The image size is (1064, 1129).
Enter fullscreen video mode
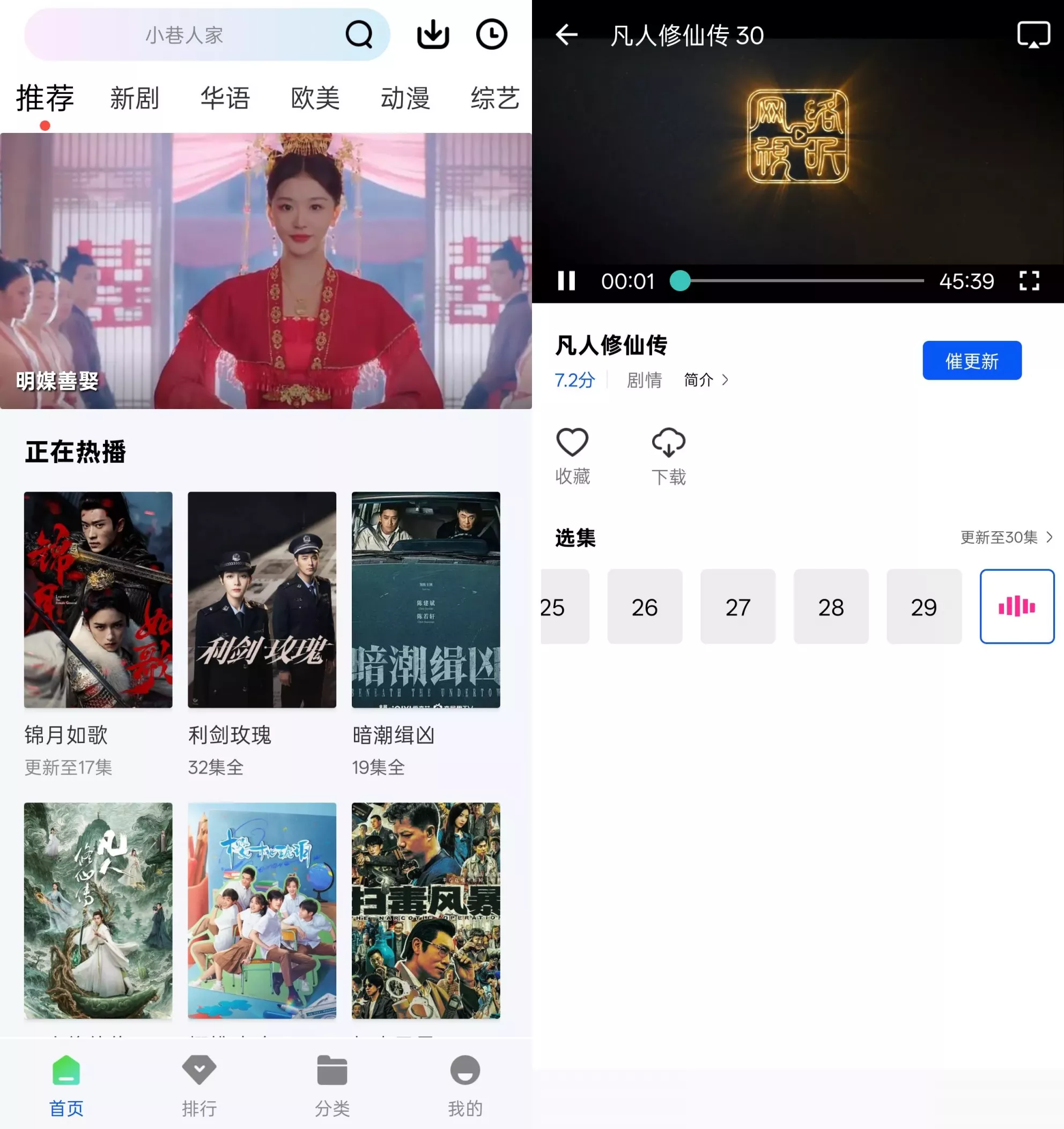tap(1029, 280)
